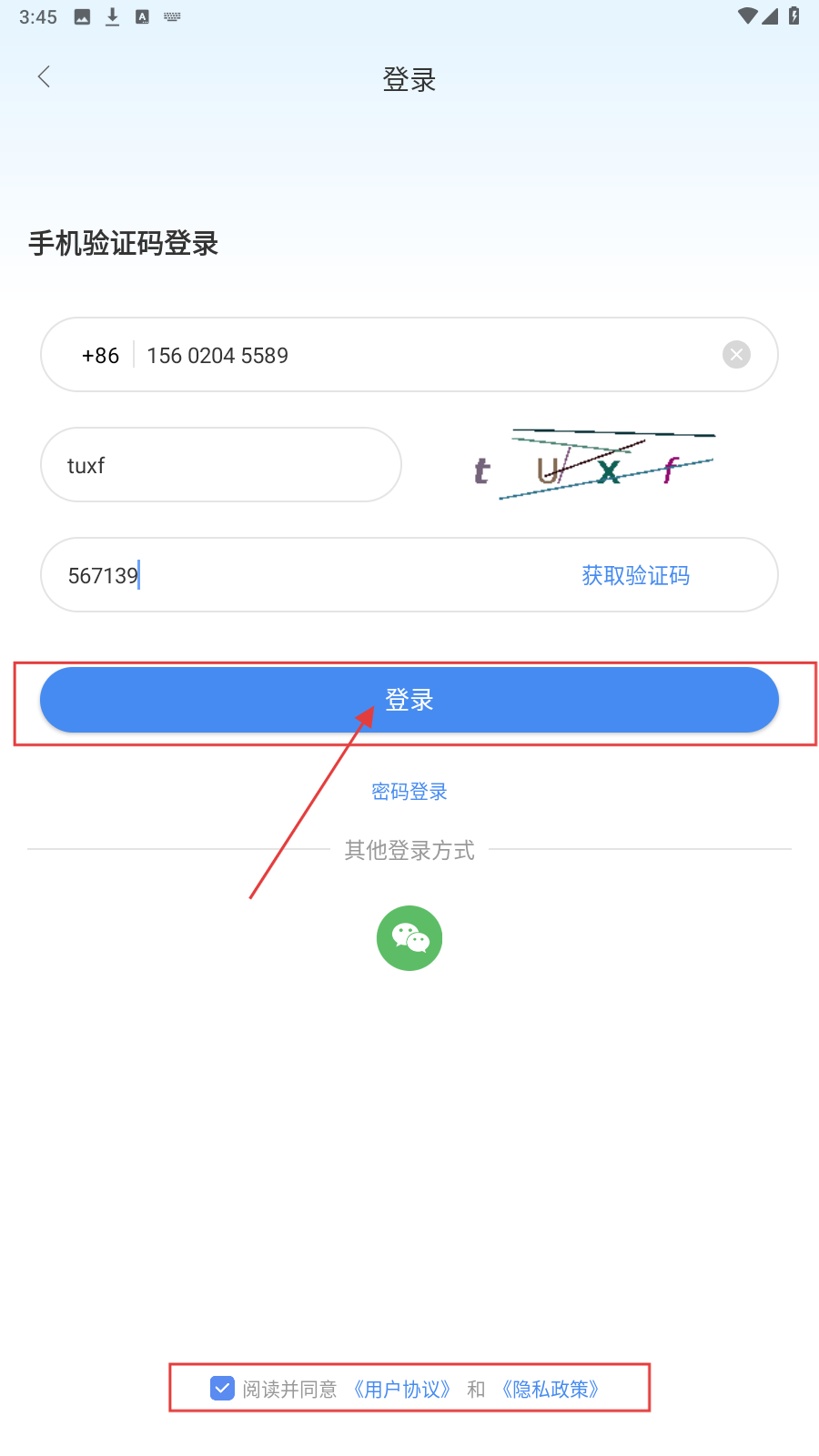Screen dimensions: 819x1456
Task: Go back using the top-left arrow
Action: (x=44, y=77)
